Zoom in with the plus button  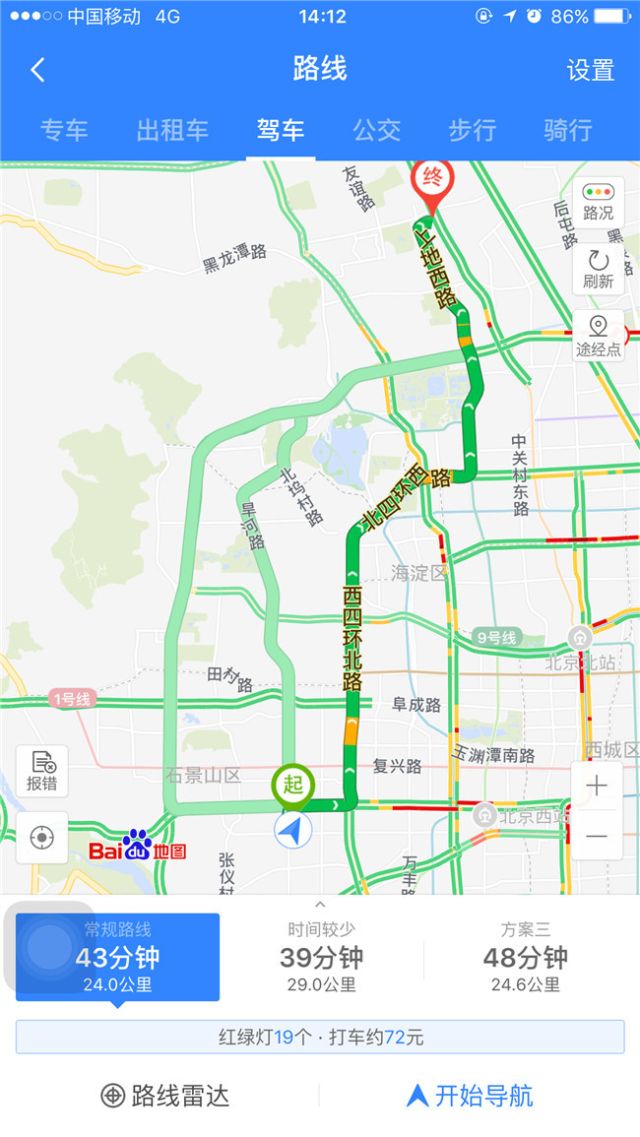click(x=596, y=787)
